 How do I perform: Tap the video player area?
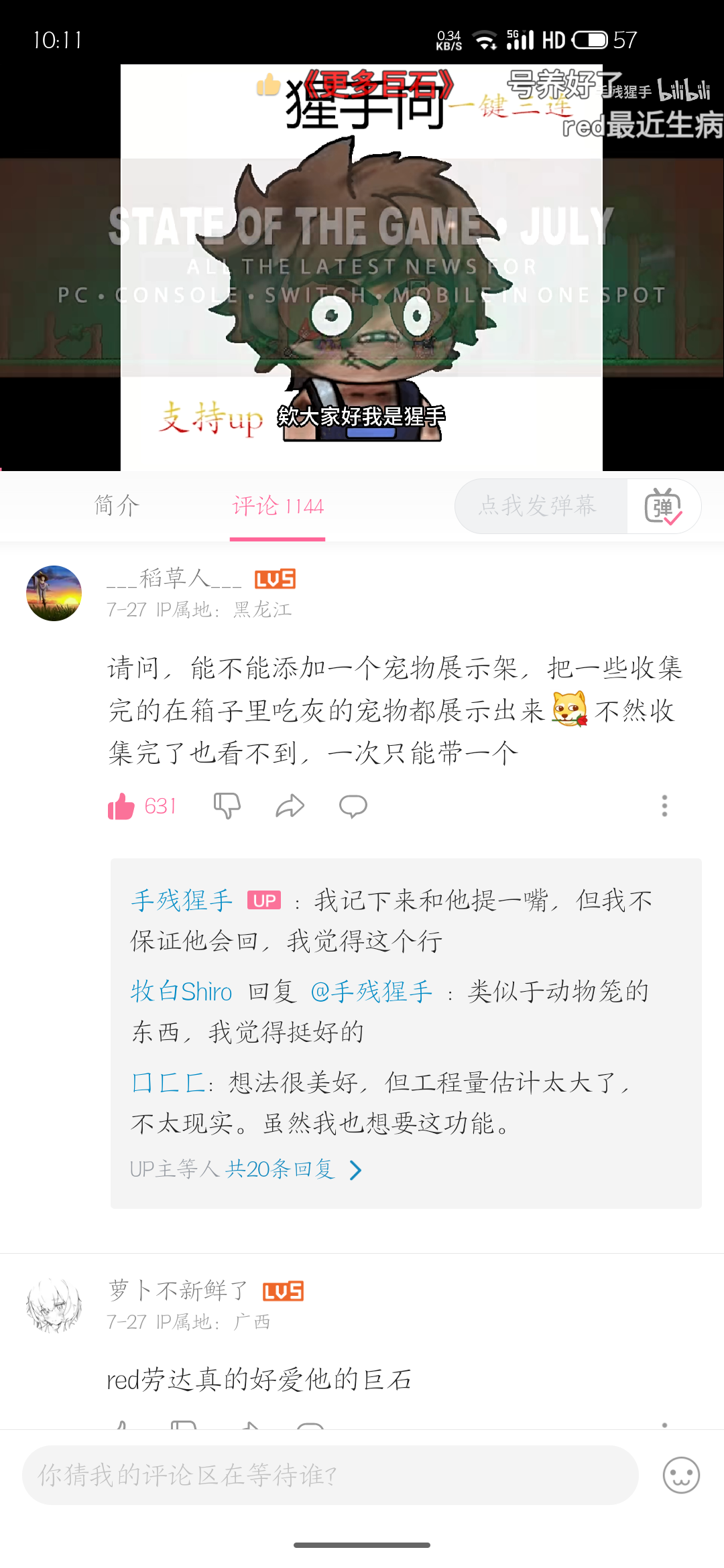pos(362,268)
